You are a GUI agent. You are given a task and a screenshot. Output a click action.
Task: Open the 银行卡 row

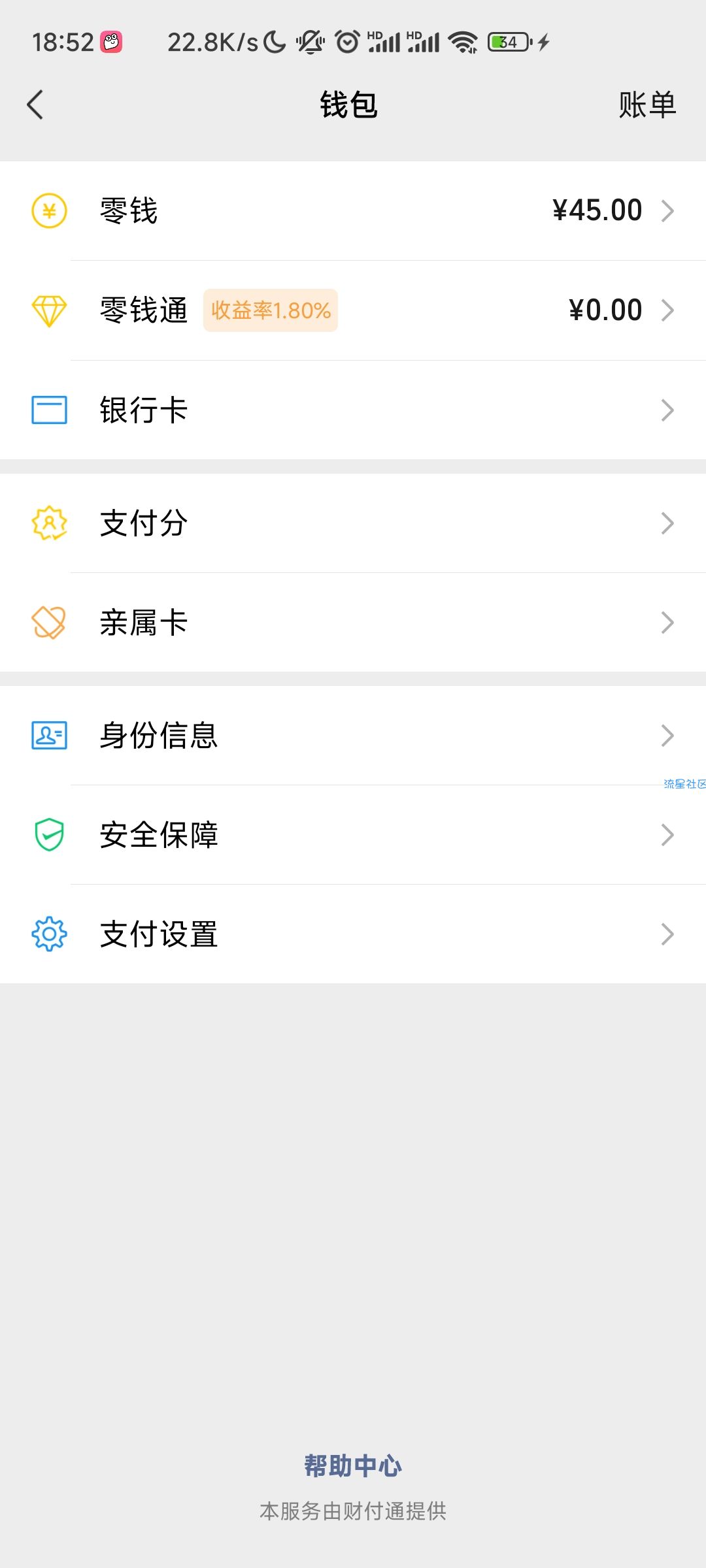(353, 410)
